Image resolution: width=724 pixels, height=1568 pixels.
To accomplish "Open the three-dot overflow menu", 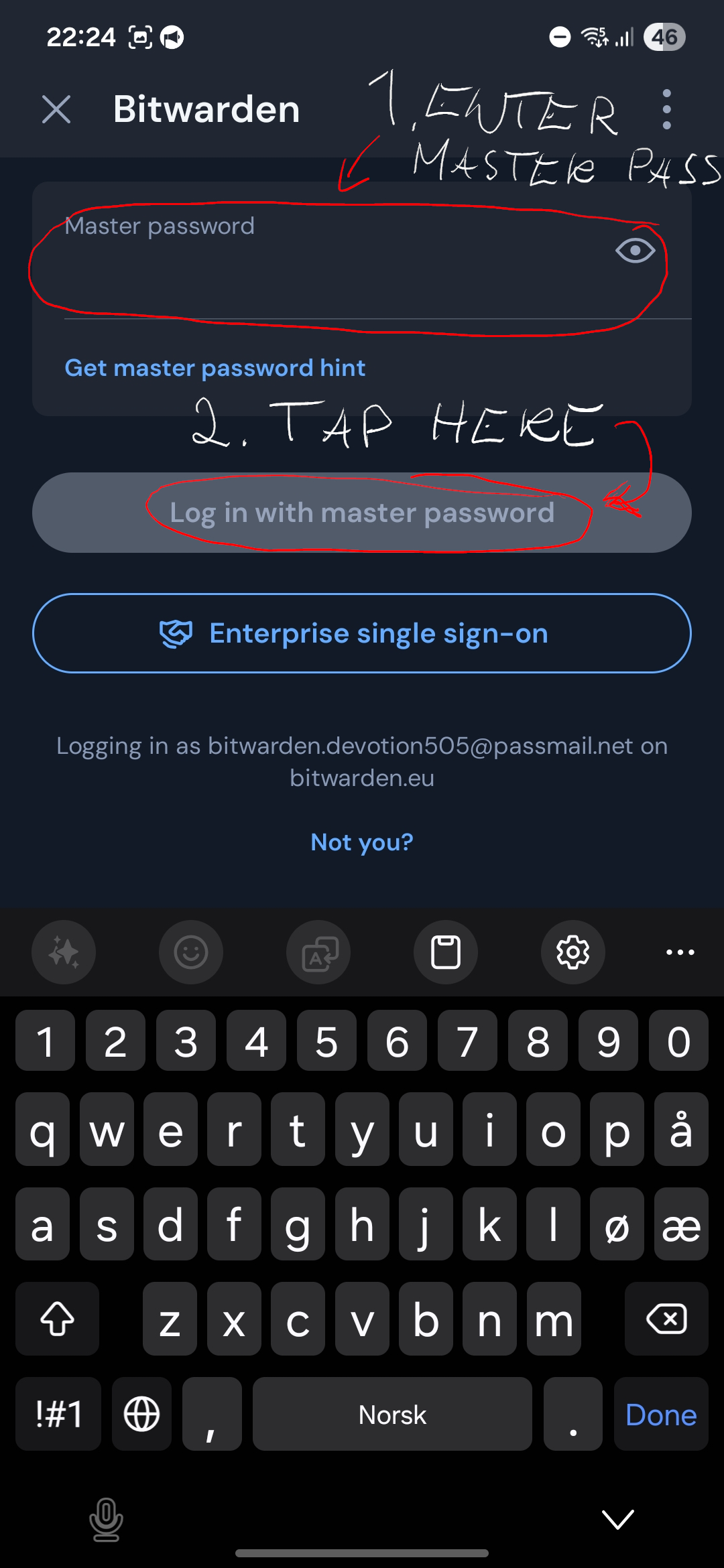I will tap(666, 109).
